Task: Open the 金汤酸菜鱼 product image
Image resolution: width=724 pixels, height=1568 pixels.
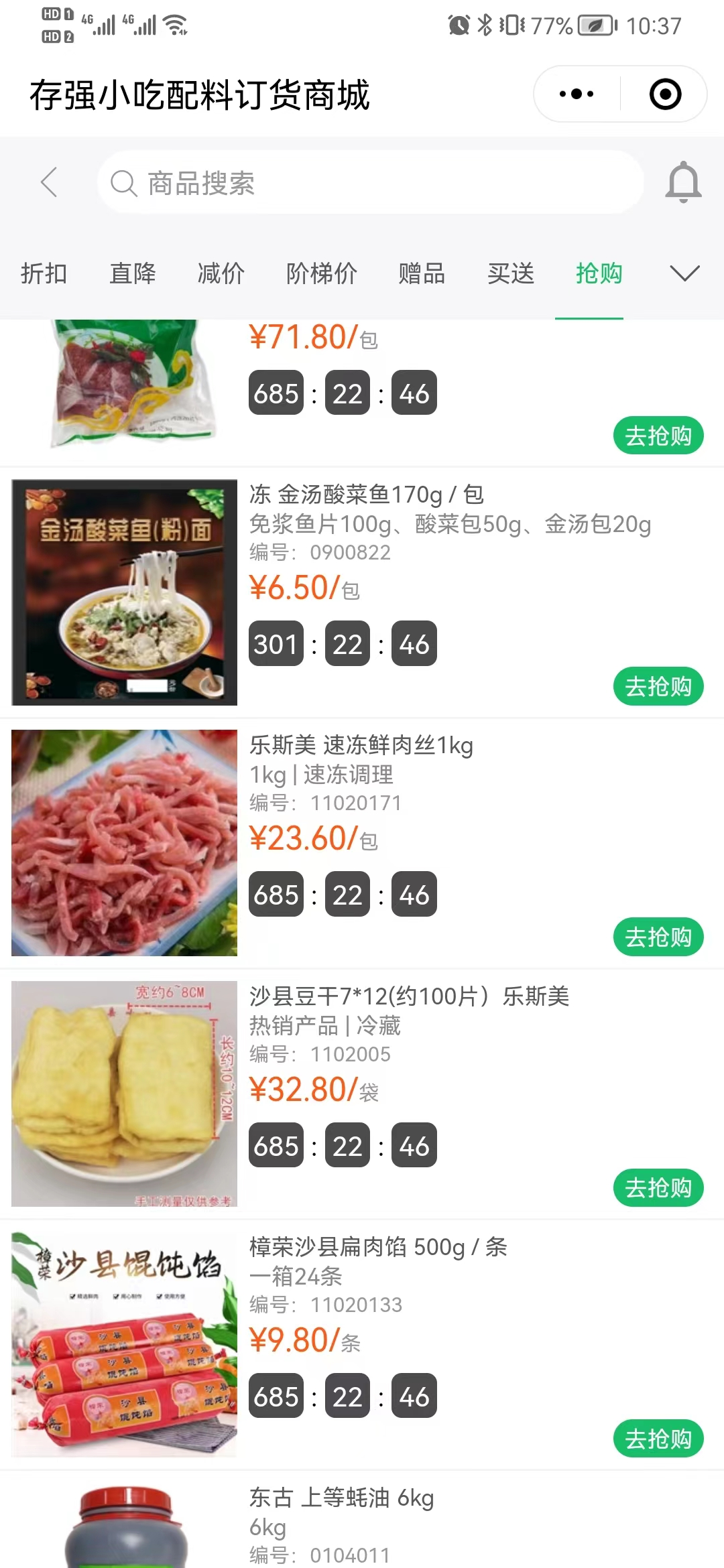Action: pyautogui.click(x=125, y=592)
